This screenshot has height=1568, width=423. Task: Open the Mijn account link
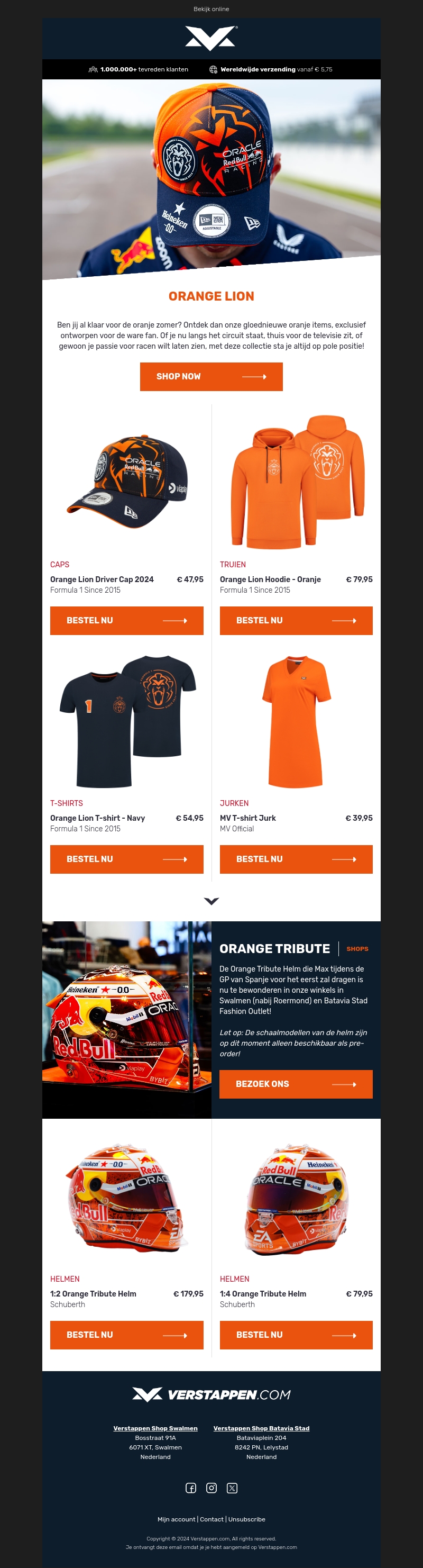coord(176,1519)
